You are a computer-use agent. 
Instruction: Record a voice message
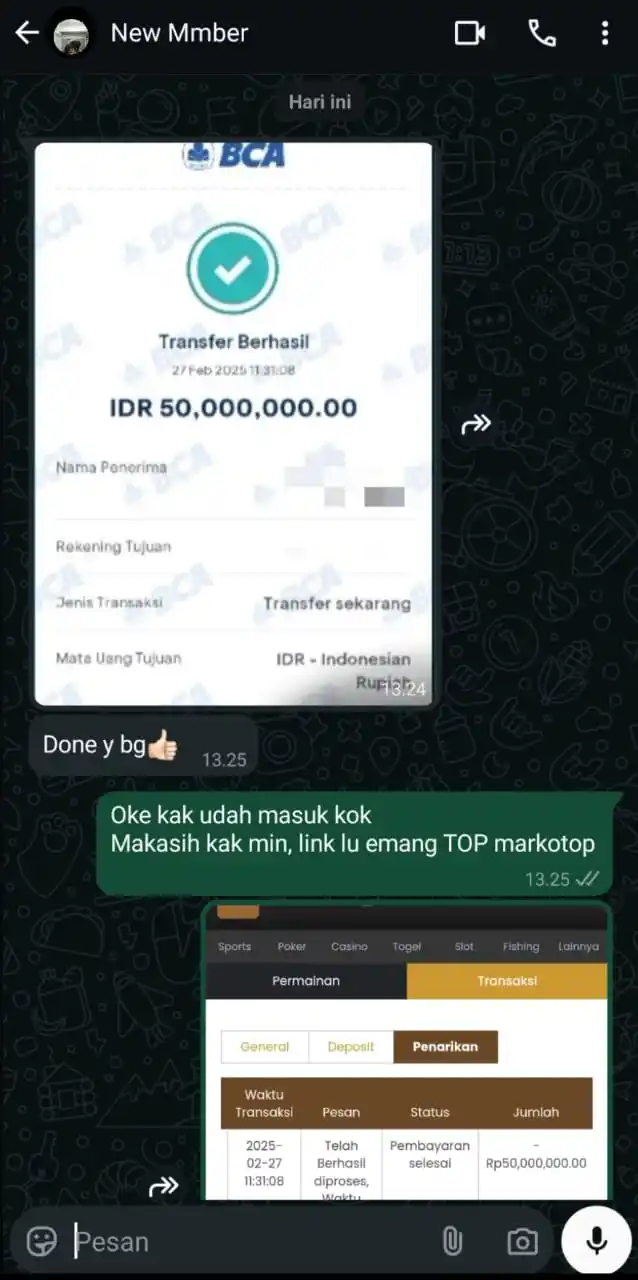[x=596, y=1241]
